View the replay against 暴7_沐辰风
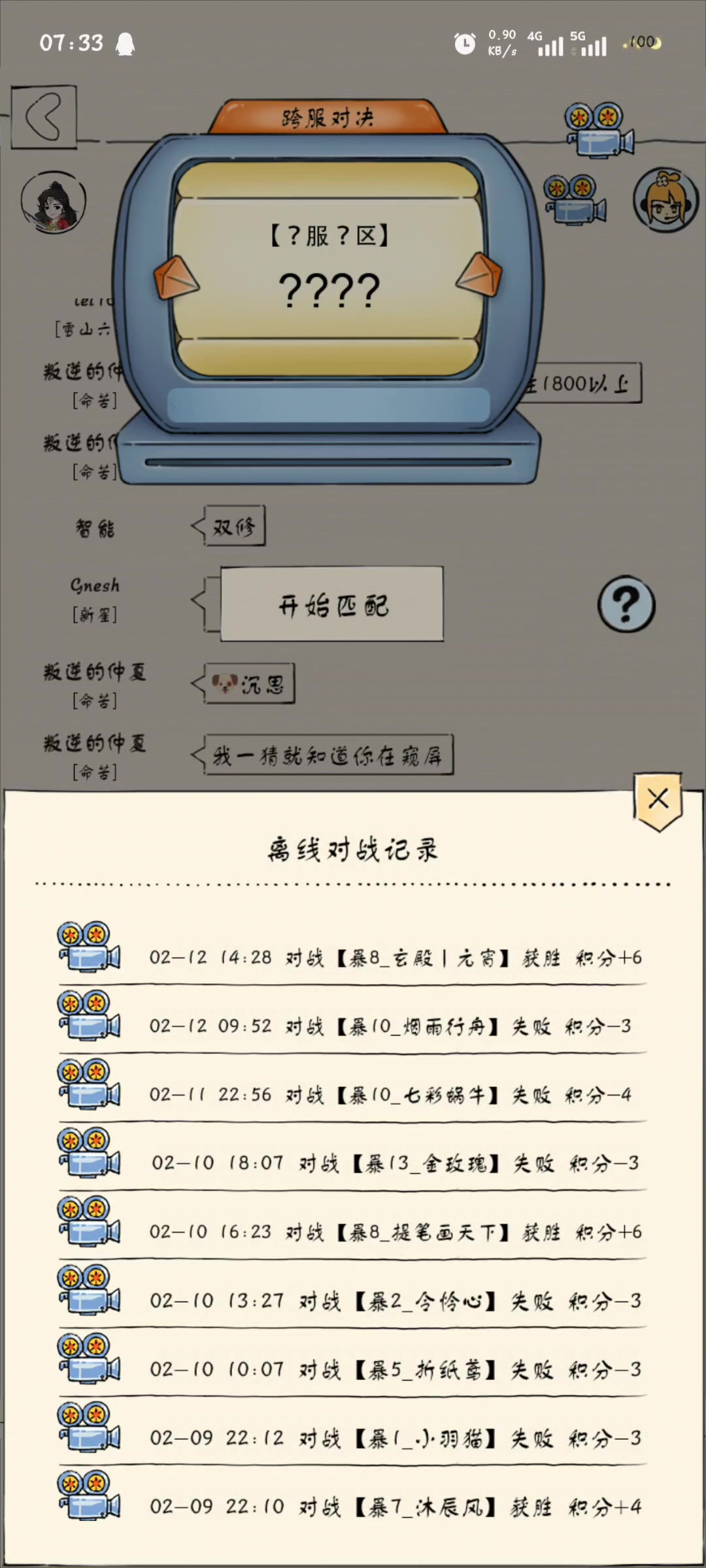The width and height of the screenshot is (706, 1568). pos(89,1495)
